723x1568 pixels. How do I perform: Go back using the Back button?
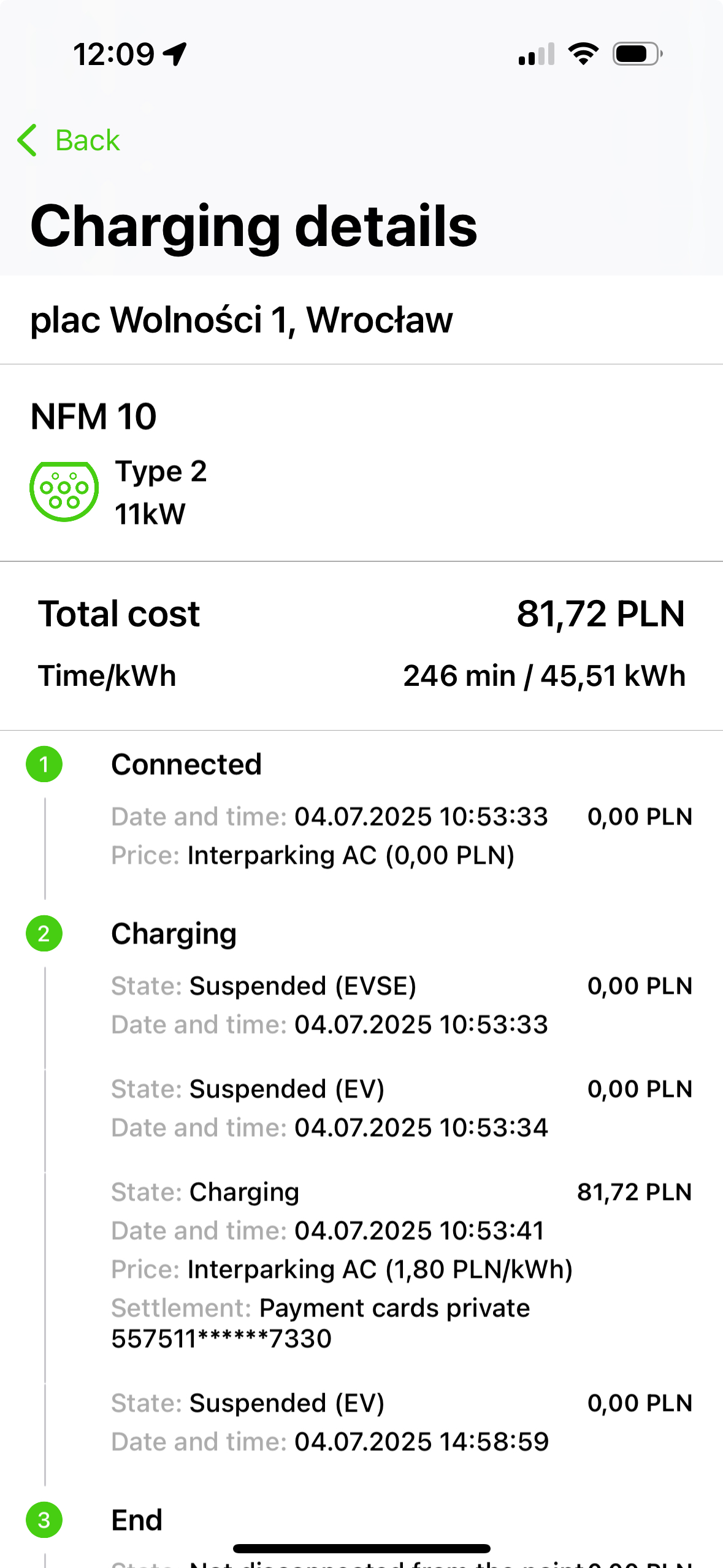[x=69, y=140]
